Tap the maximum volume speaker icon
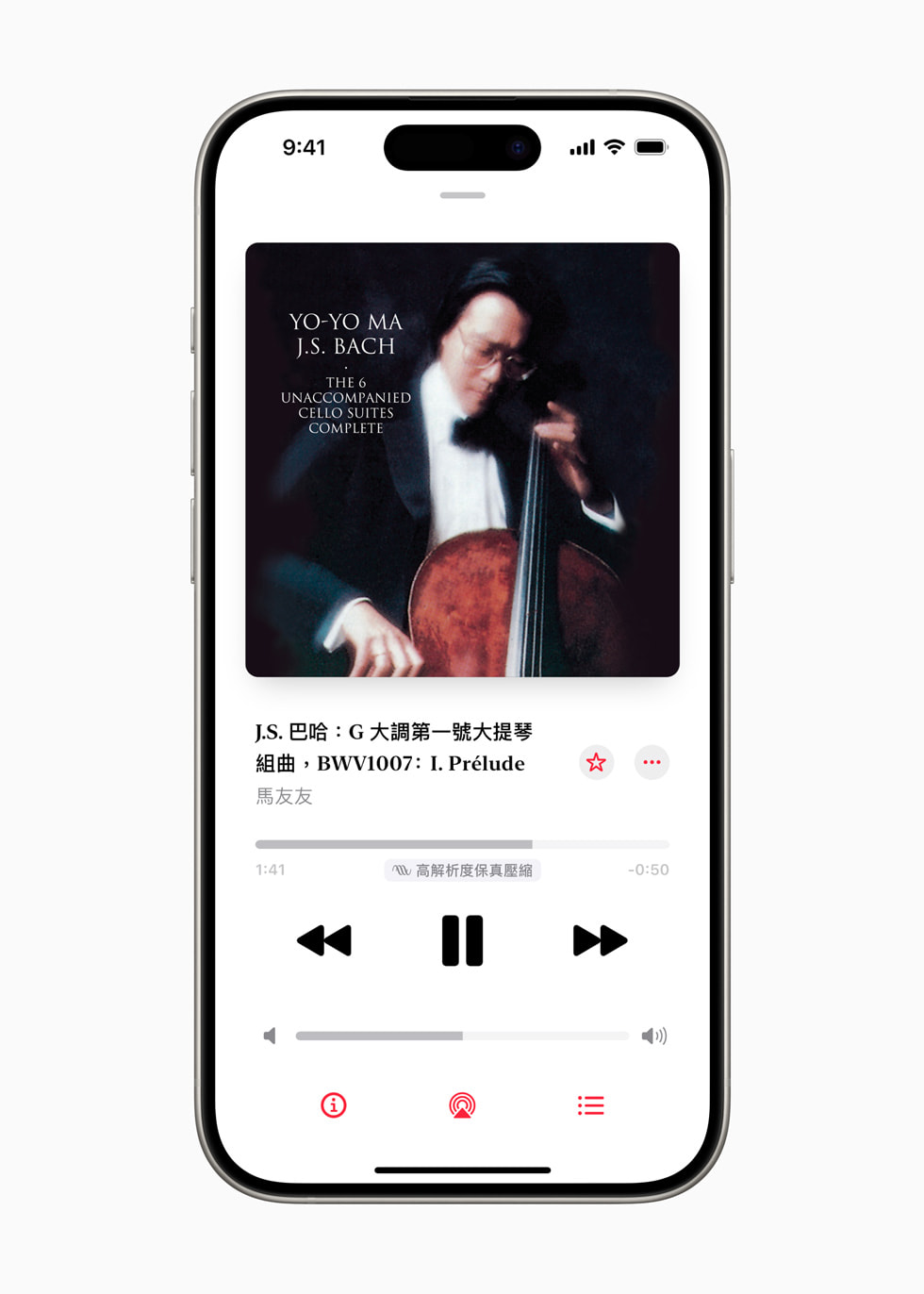This screenshot has height=1294, width=924. [x=654, y=1035]
